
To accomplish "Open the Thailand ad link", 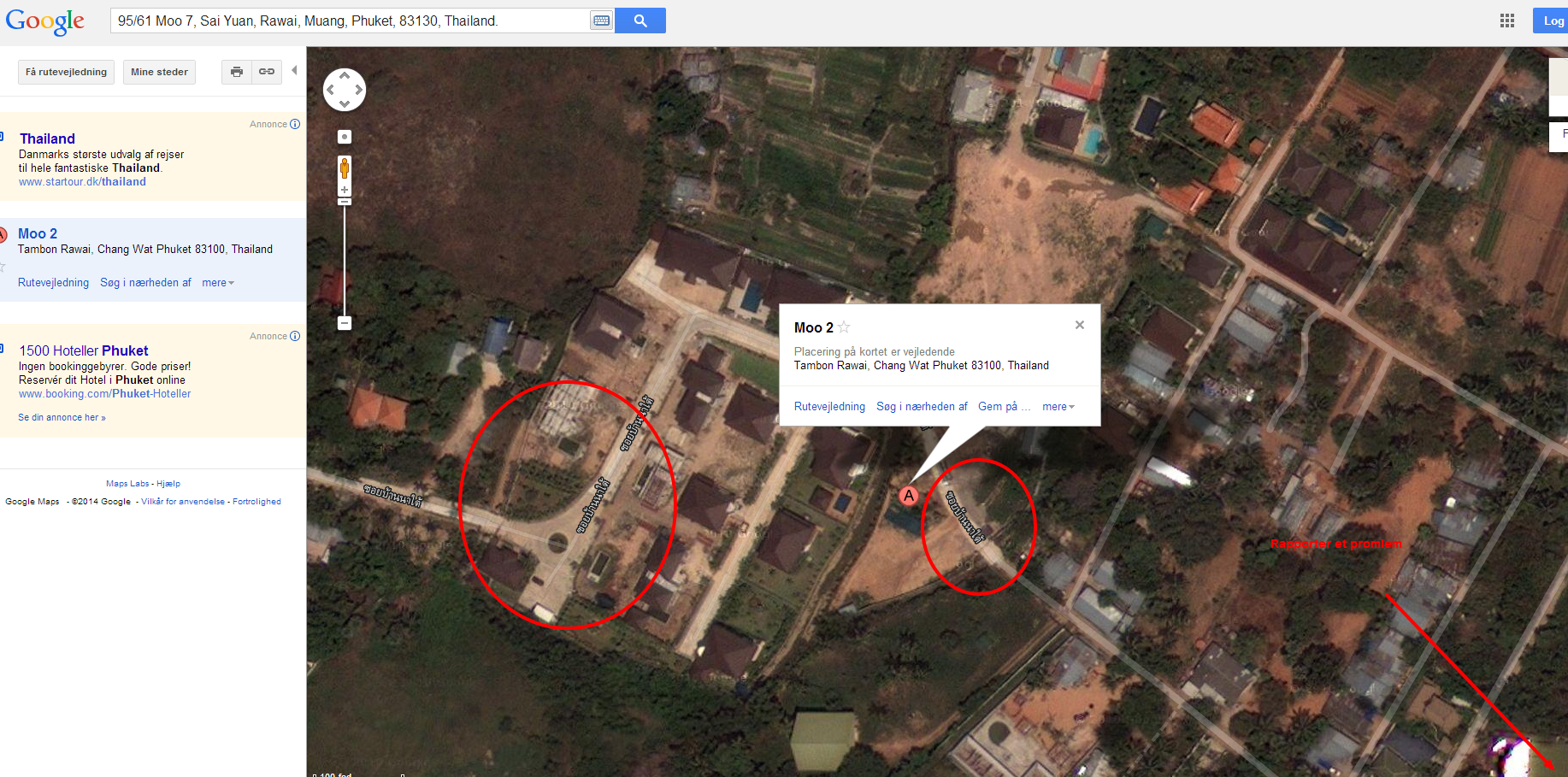I will 47,138.
